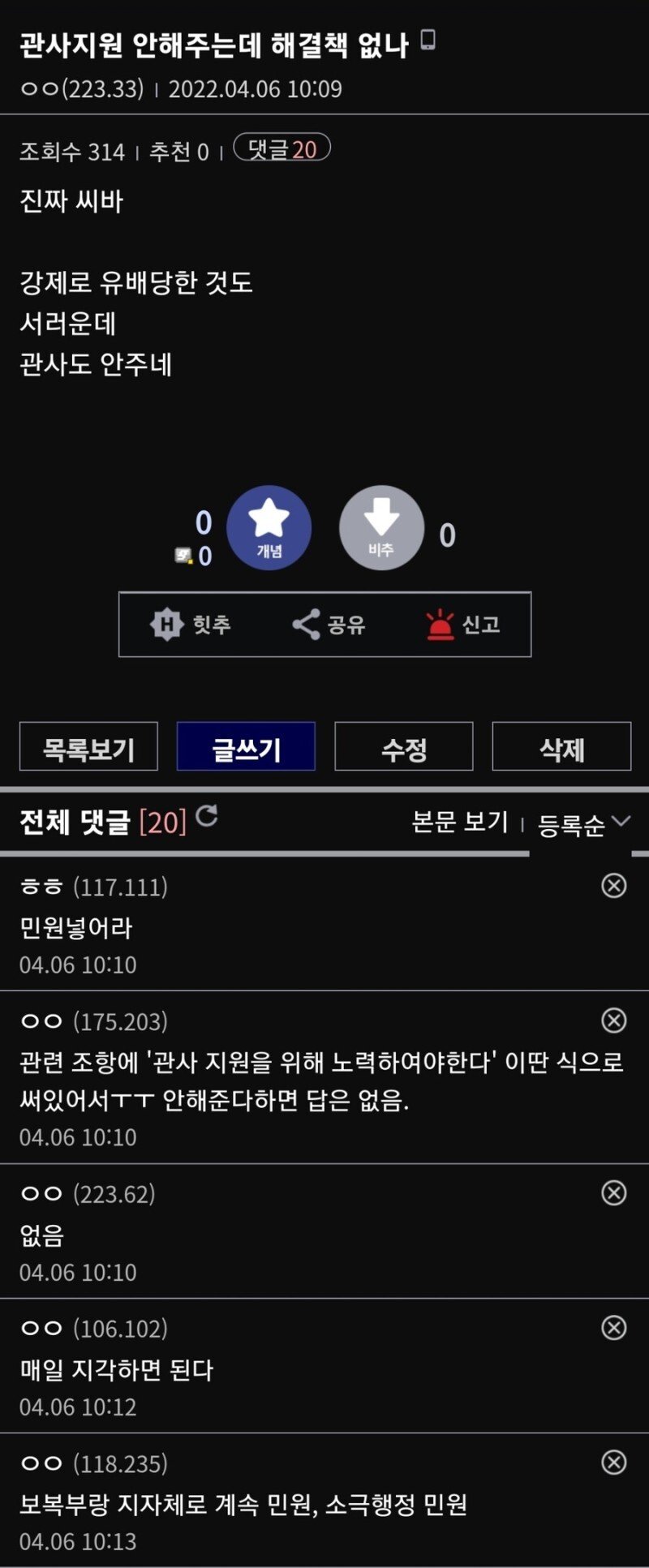
Task: Remove the 118.235 comment about 소극행정 민원
Action: tap(613, 1462)
